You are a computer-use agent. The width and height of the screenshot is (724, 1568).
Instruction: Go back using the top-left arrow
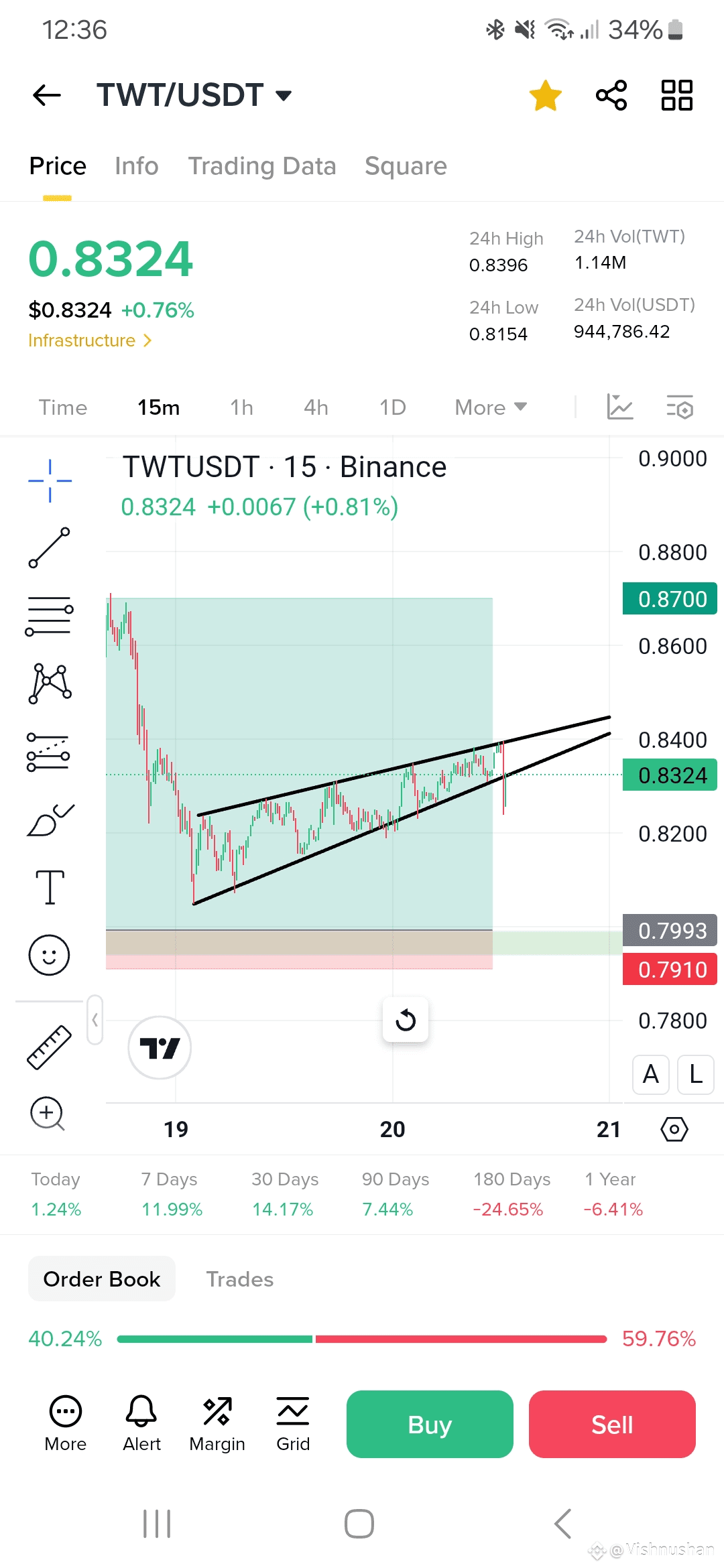pos(47,95)
